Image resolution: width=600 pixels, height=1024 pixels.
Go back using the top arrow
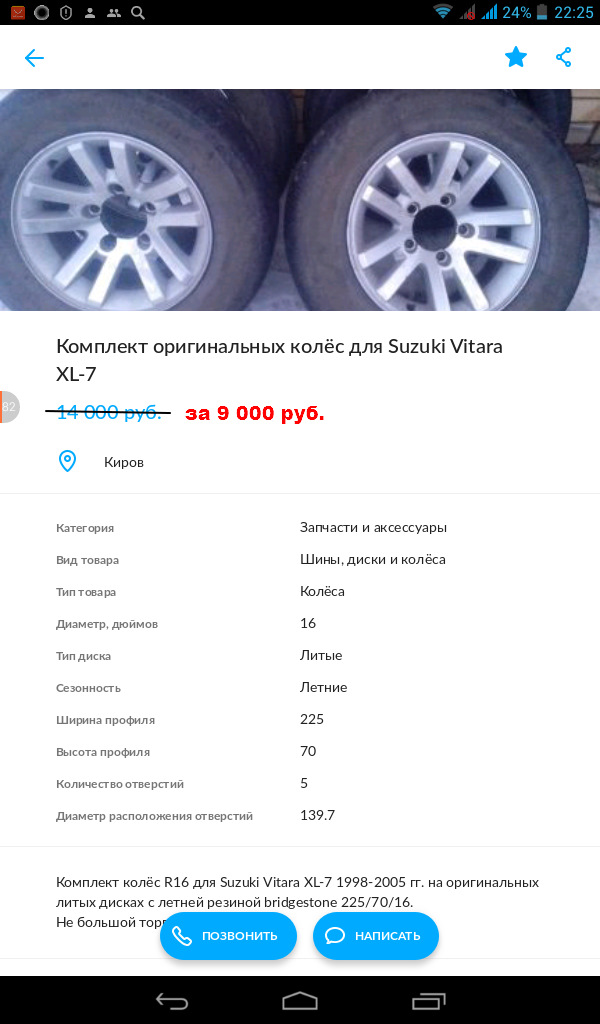click(x=34, y=58)
